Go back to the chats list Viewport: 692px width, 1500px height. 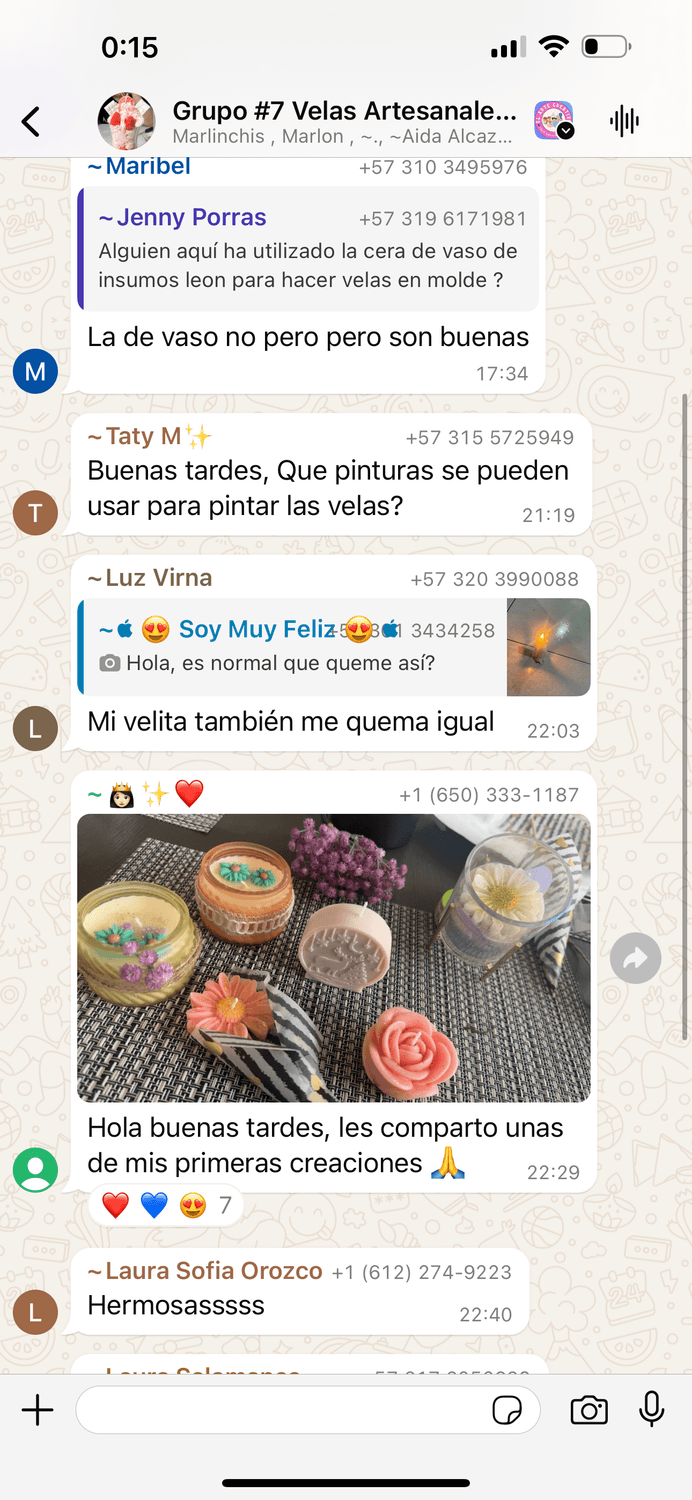[32, 122]
